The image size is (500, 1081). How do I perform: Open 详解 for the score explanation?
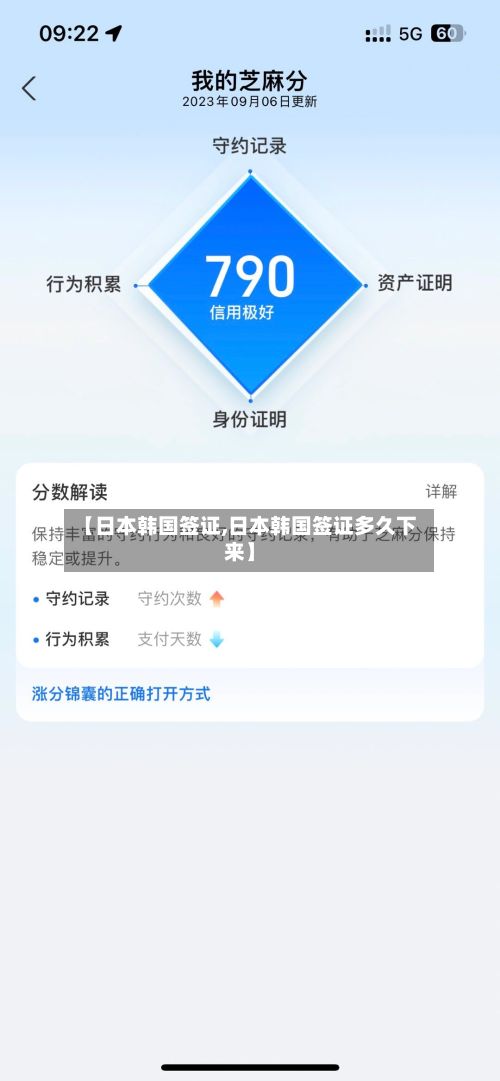441,492
